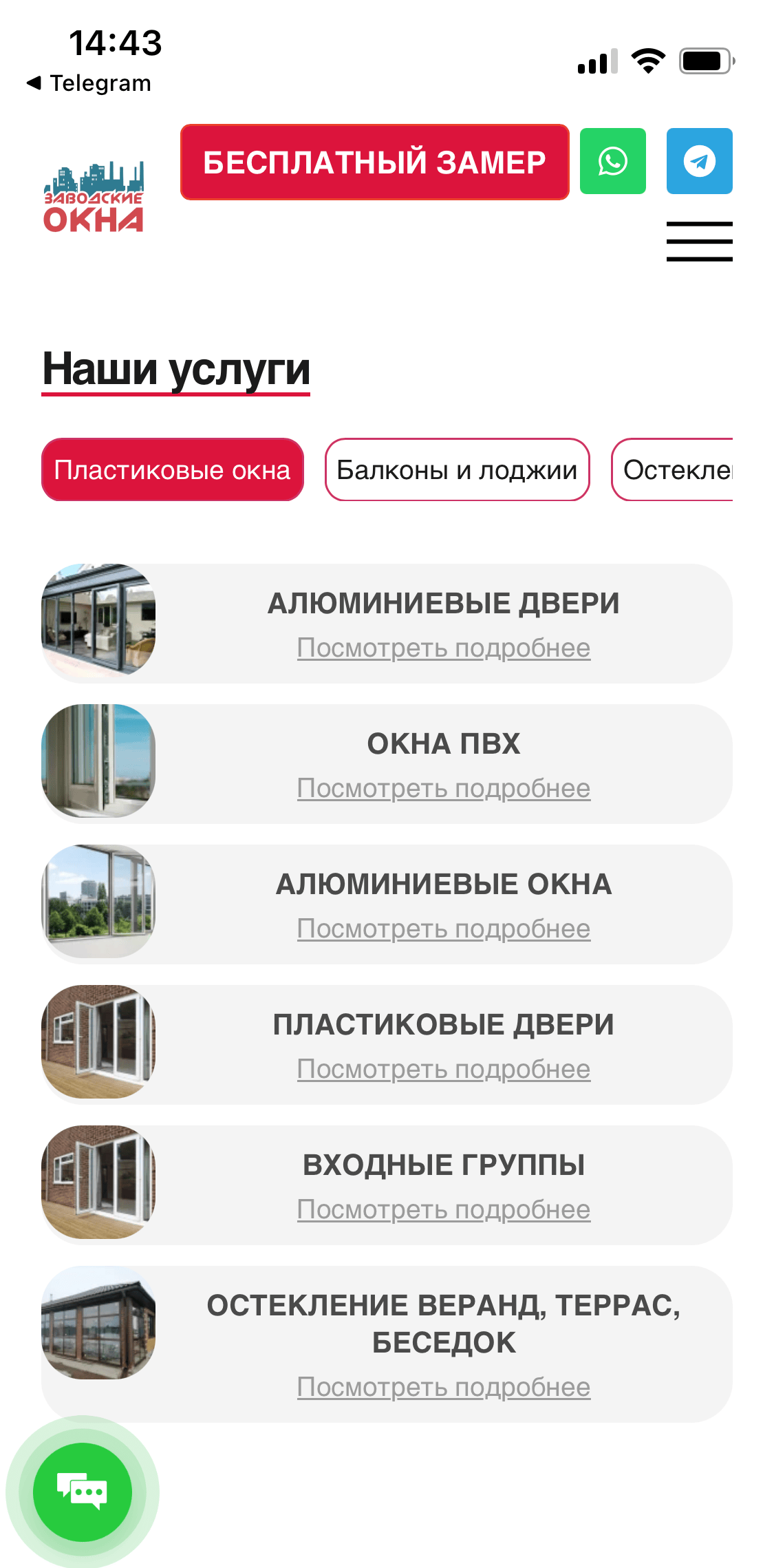The width and height of the screenshot is (774, 1568).
Task: Open the green chat widget
Action: (x=83, y=1492)
